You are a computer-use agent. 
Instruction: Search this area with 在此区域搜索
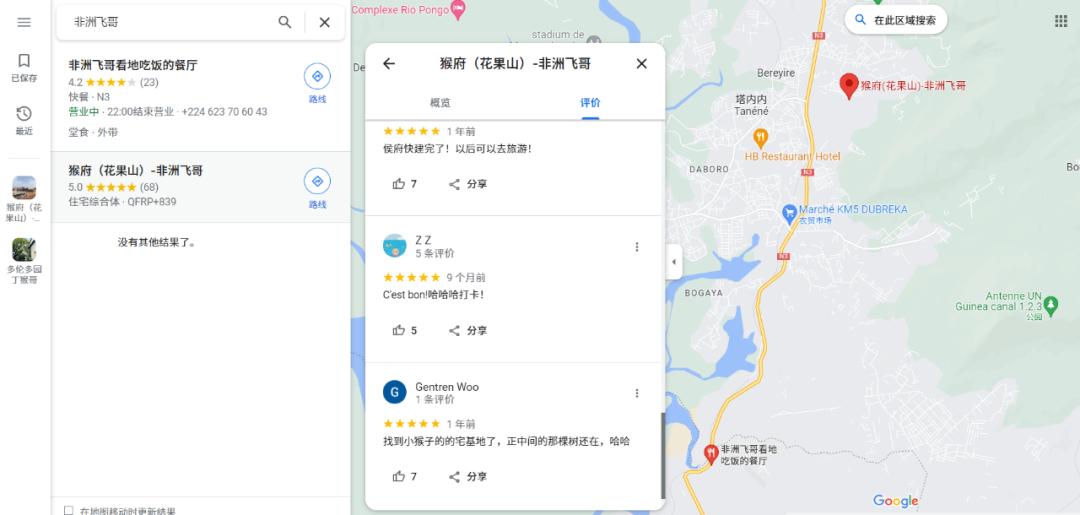click(895, 19)
